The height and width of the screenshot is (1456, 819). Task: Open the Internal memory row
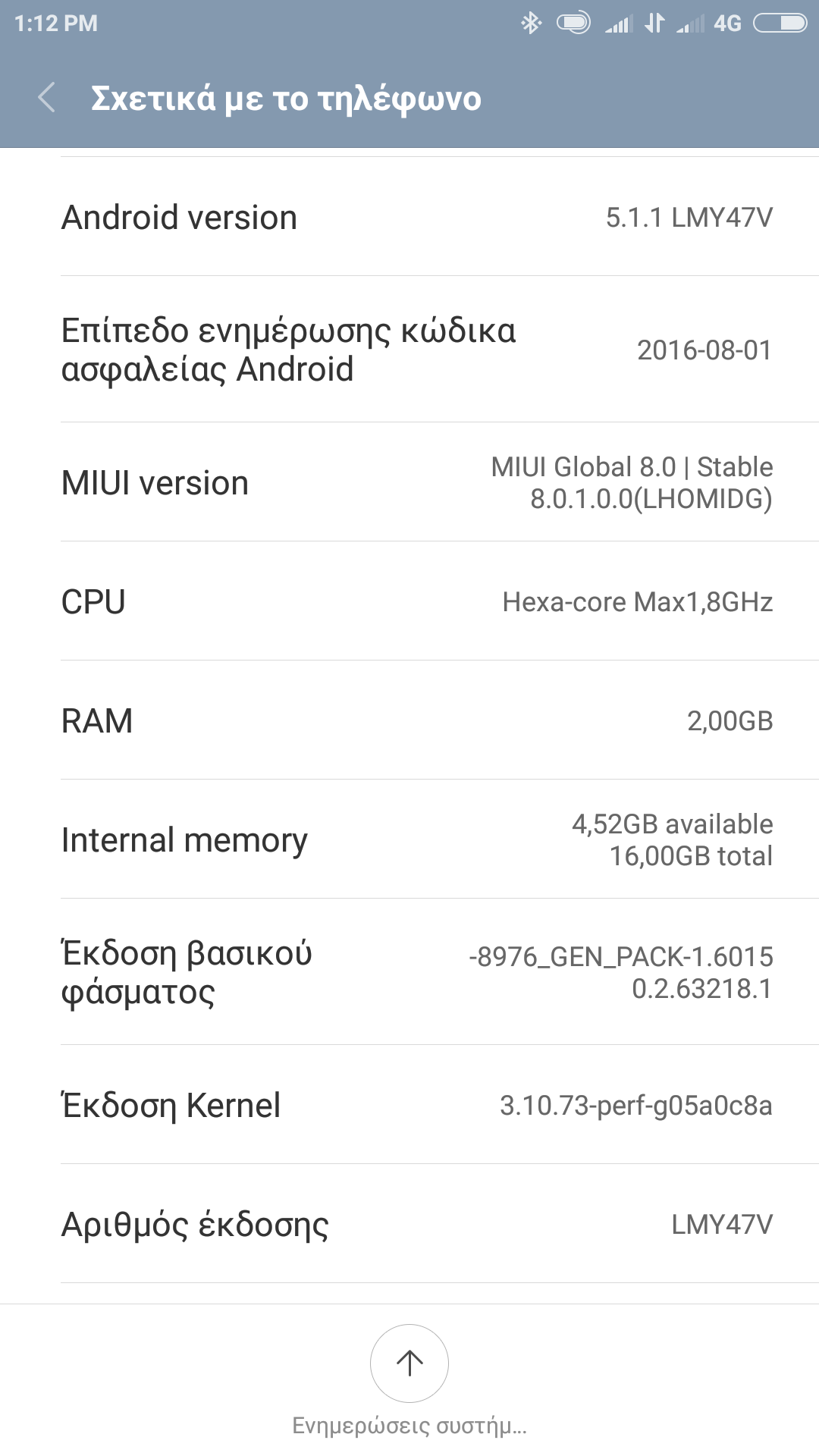(409, 839)
